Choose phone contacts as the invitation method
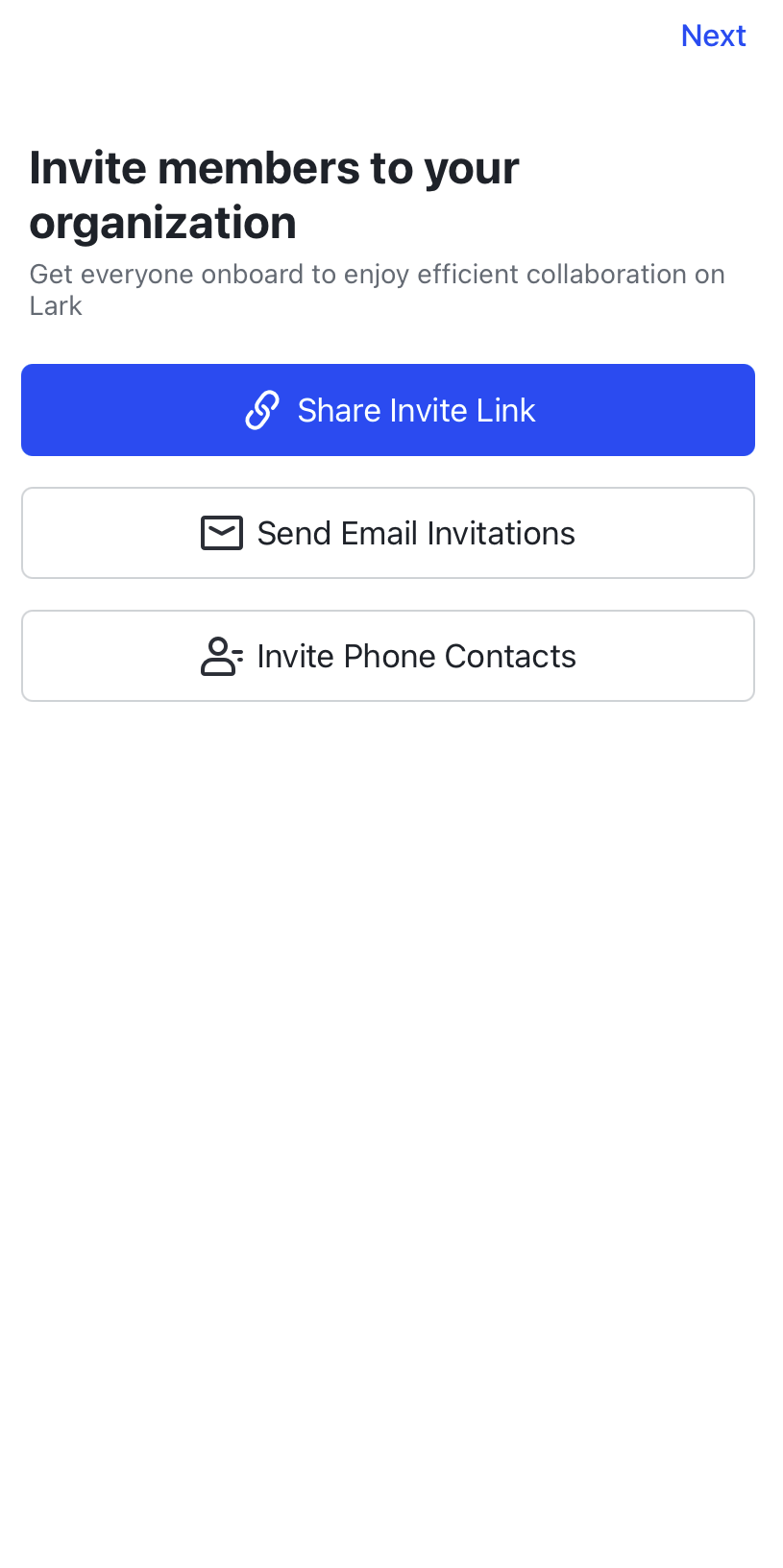The width and height of the screenshot is (783, 1568). [388, 656]
